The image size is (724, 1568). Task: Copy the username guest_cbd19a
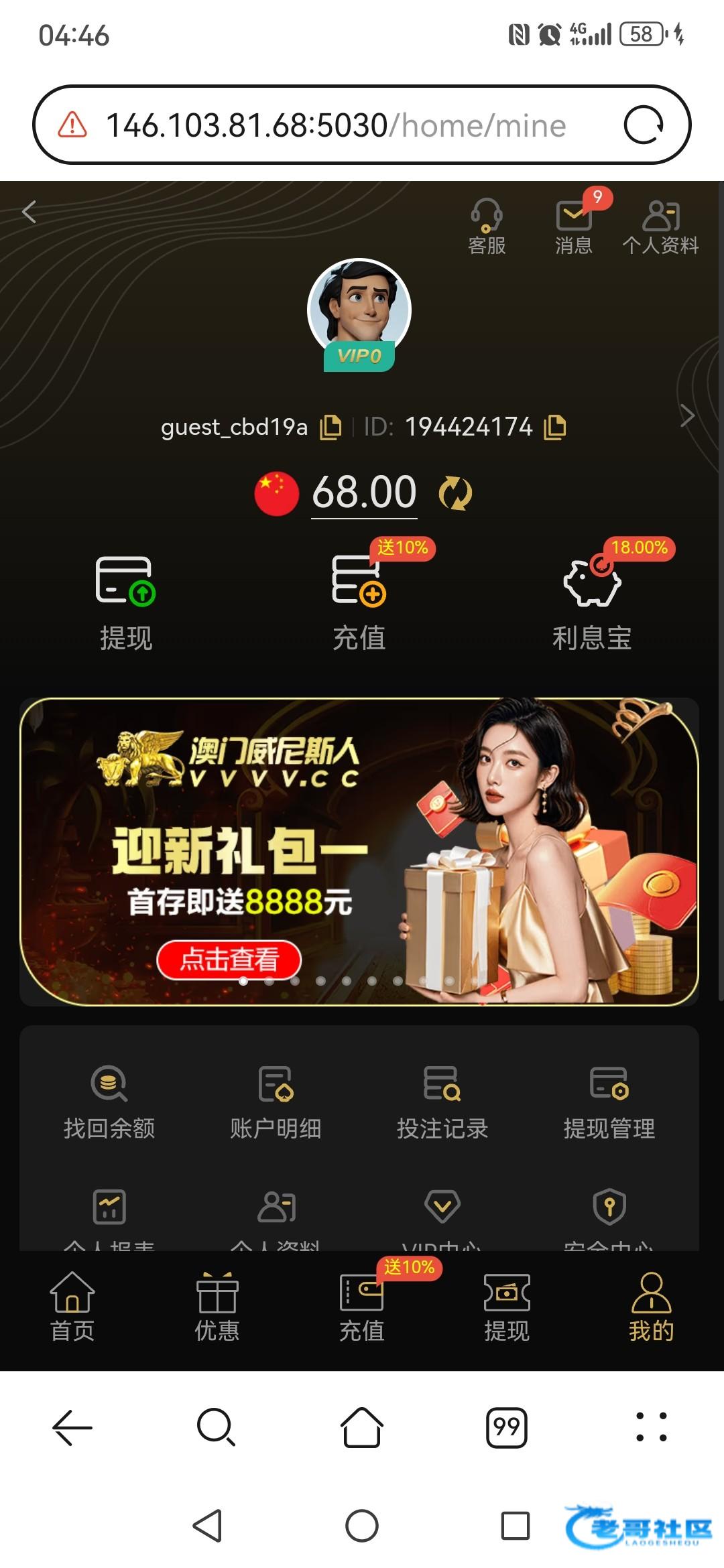click(330, 427)
